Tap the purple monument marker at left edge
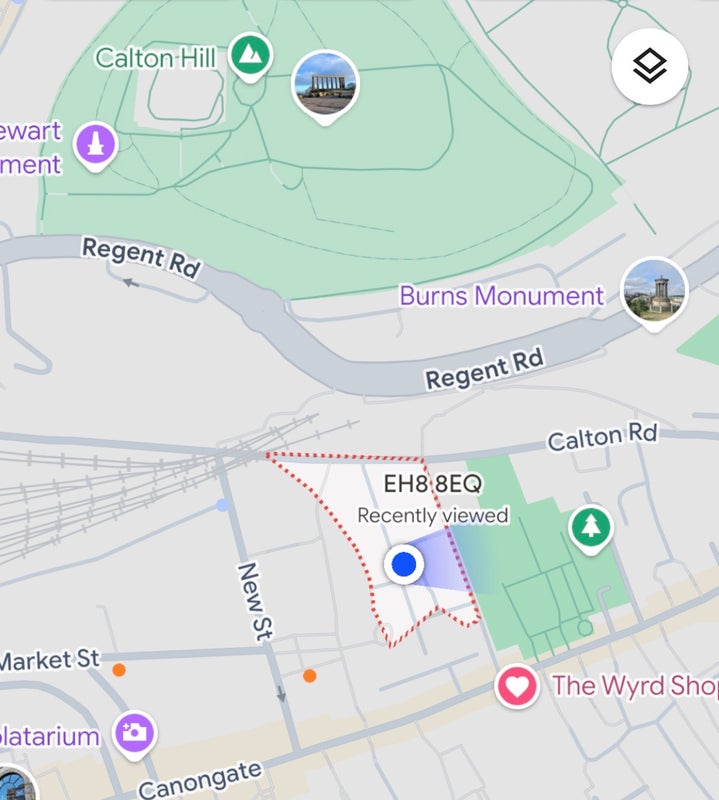This screenshot has width=719, height=800. (x=96, y=146)
